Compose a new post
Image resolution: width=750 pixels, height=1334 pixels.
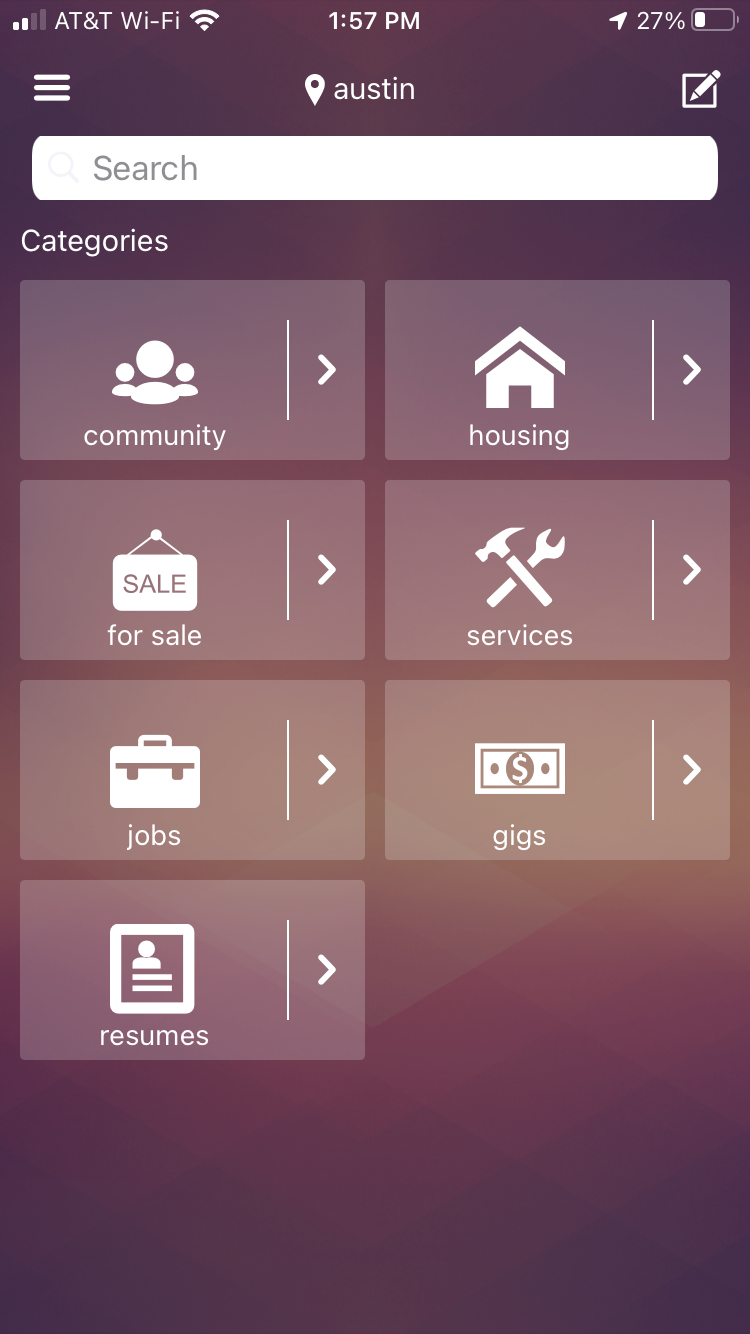(700, 89)
